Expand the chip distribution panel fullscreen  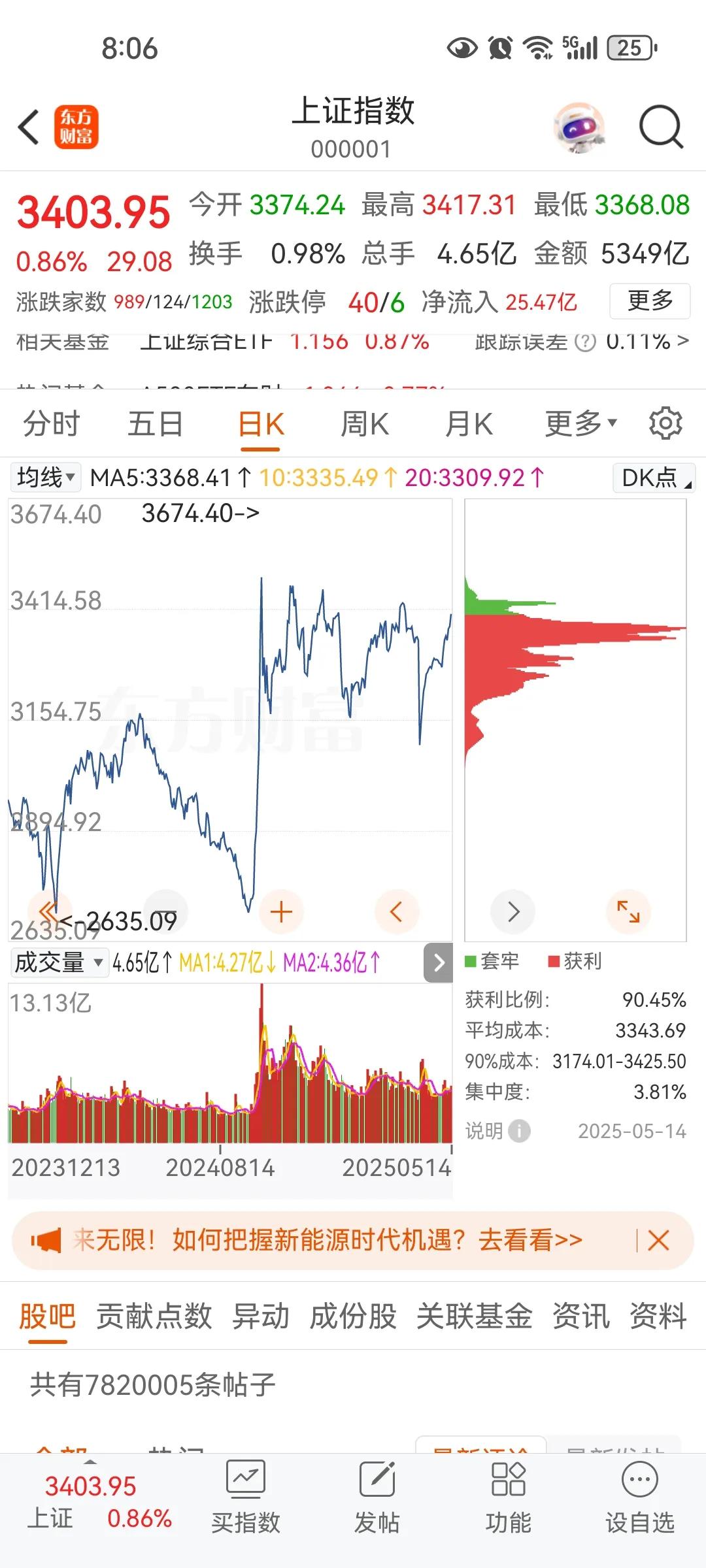628,911
